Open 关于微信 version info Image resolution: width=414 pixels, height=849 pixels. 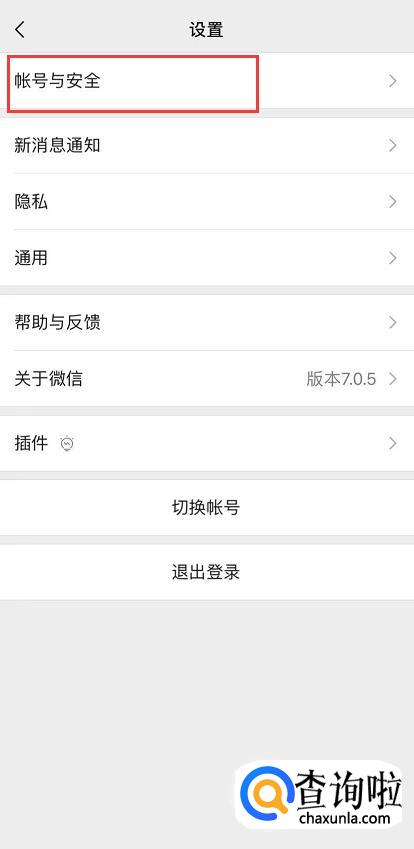tap(207, 378)
